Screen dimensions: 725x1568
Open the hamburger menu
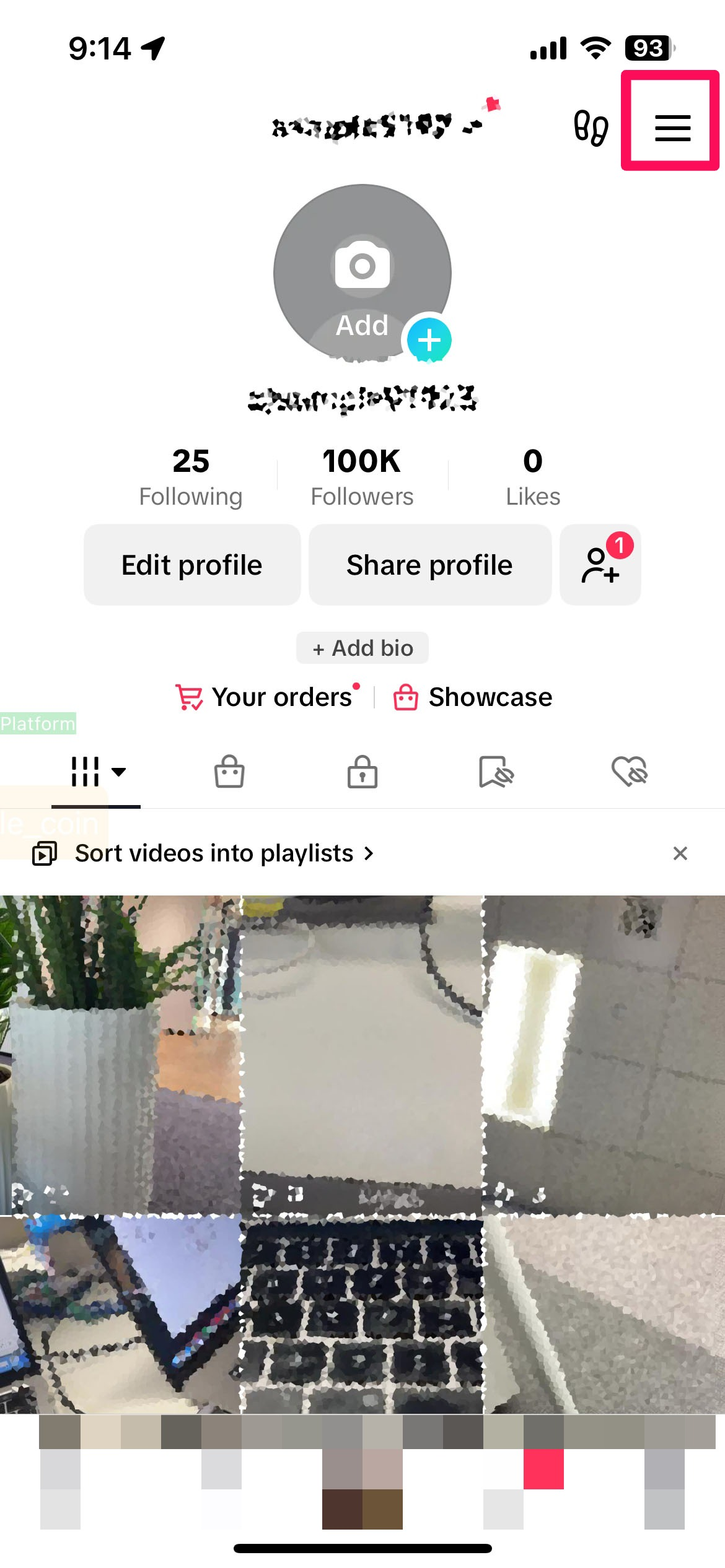(x=672, y=128)
